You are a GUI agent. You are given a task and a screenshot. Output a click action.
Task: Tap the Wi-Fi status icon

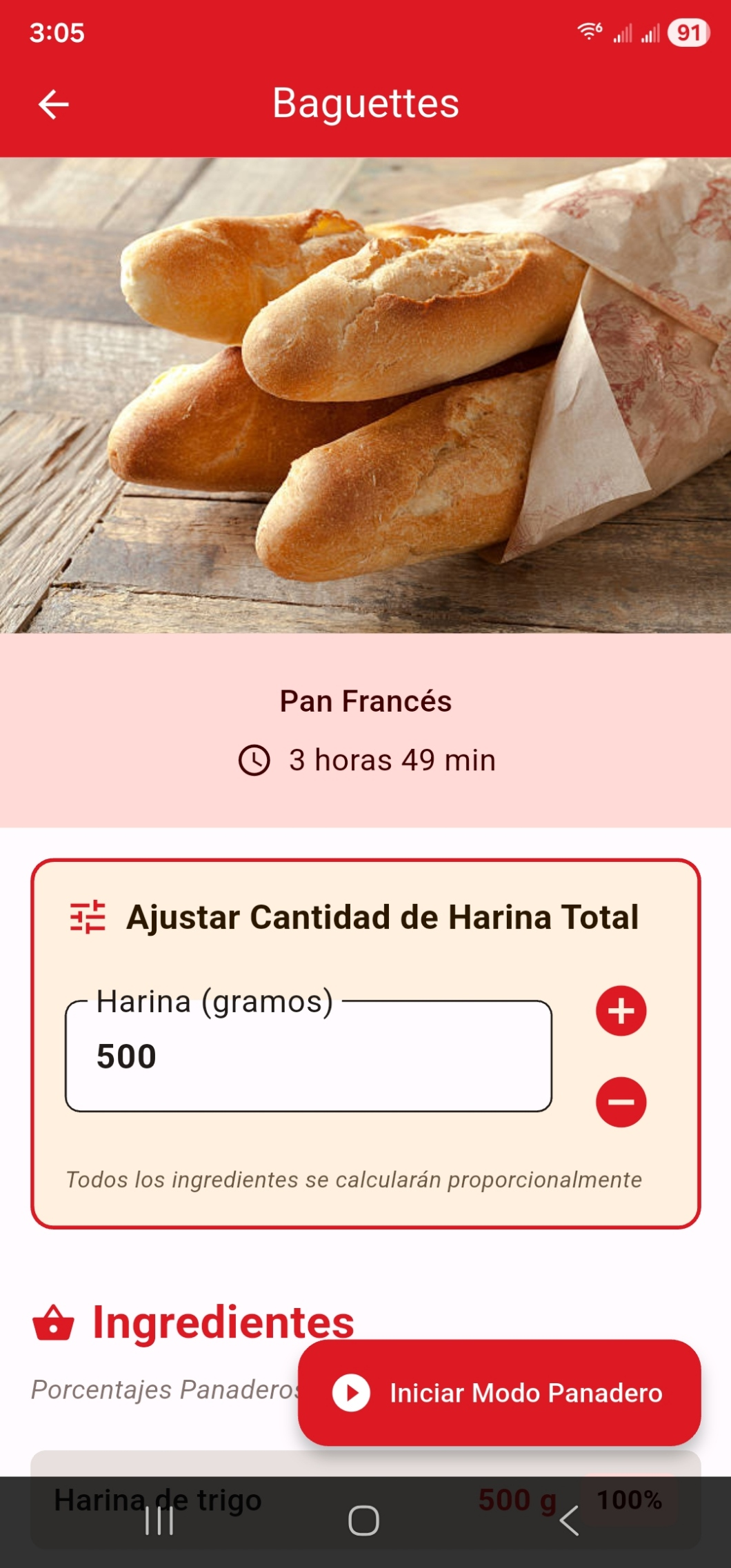coord(588,30)
